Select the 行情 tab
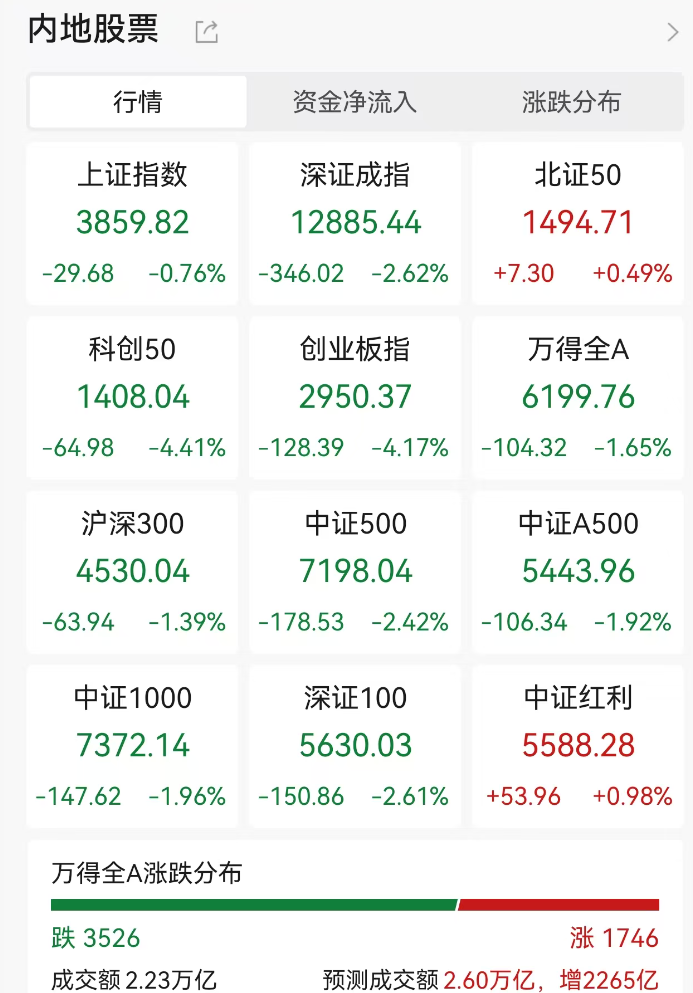Image resolution: width=693 pixels, height=993 pixels. click(x=138, y=102)
